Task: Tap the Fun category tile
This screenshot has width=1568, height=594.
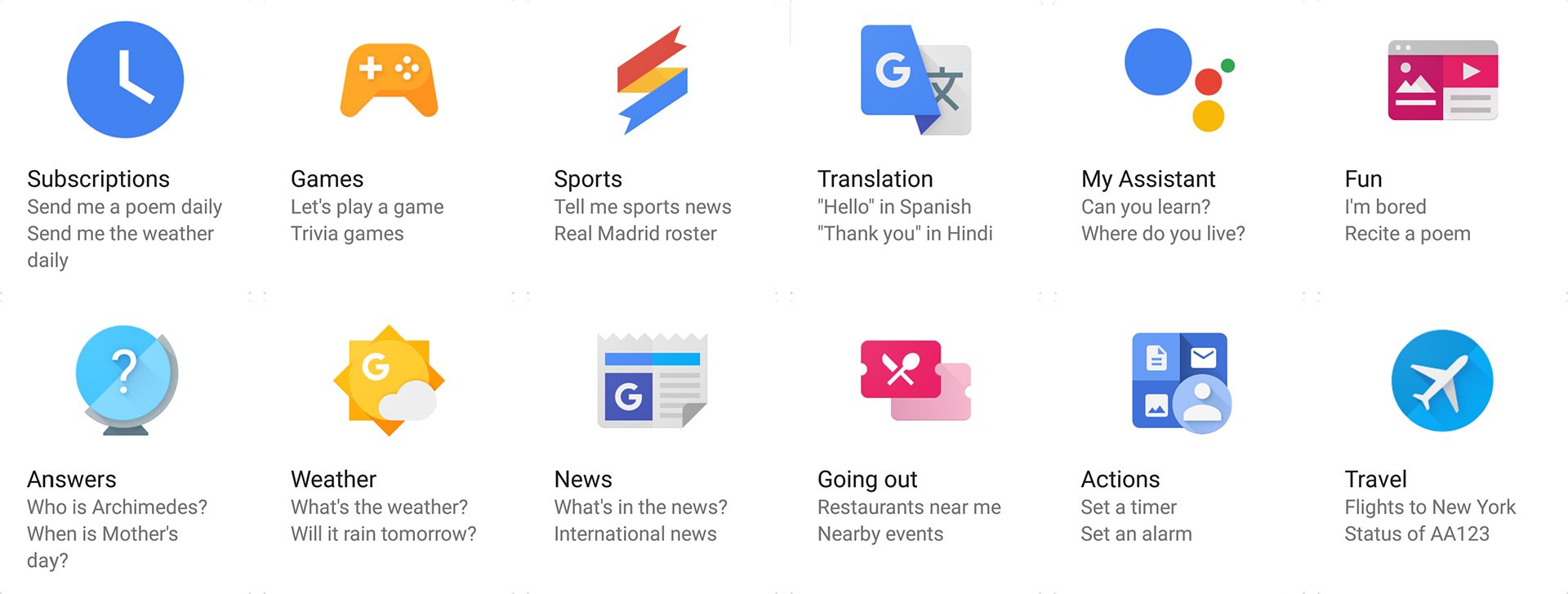Action: point(1442,80)
